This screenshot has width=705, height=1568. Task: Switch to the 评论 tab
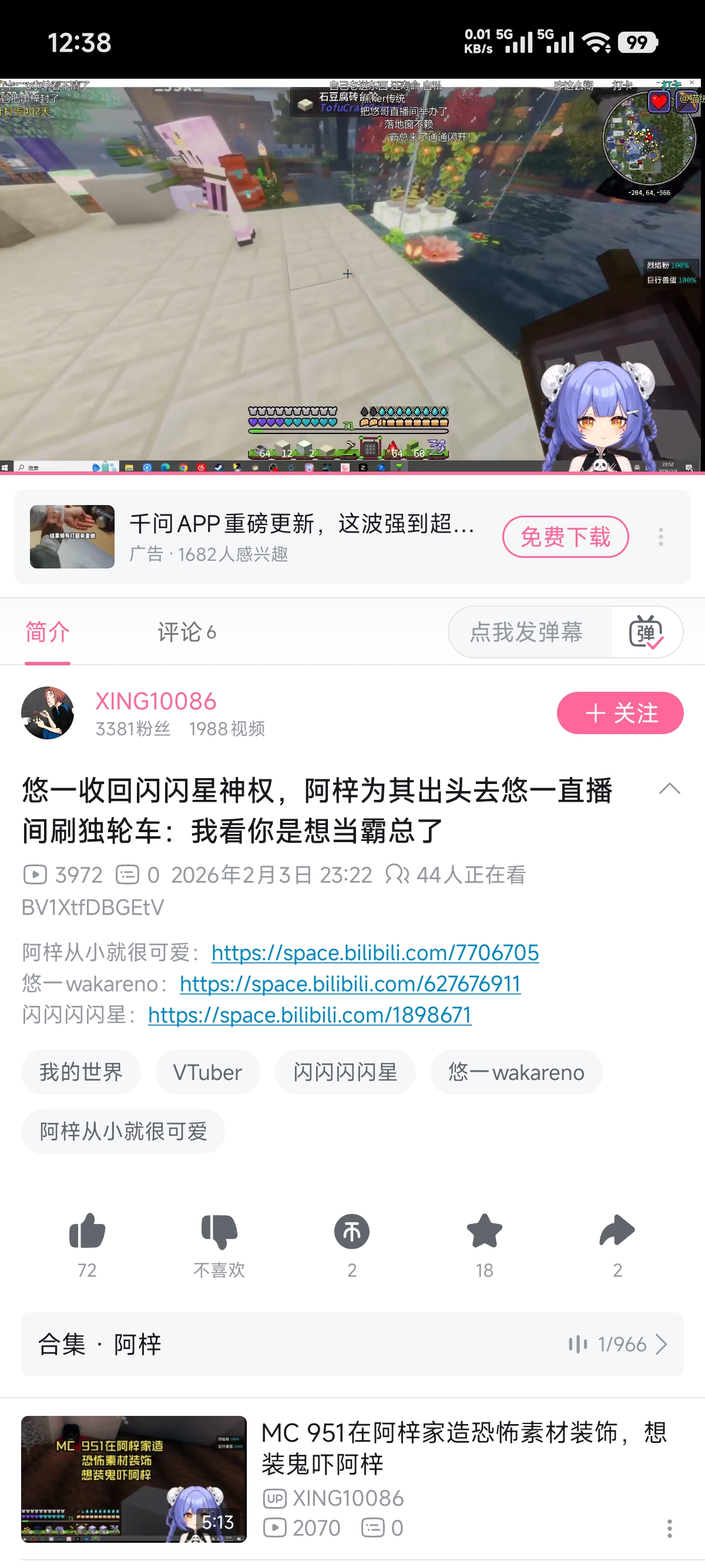[x=187, y=632]
